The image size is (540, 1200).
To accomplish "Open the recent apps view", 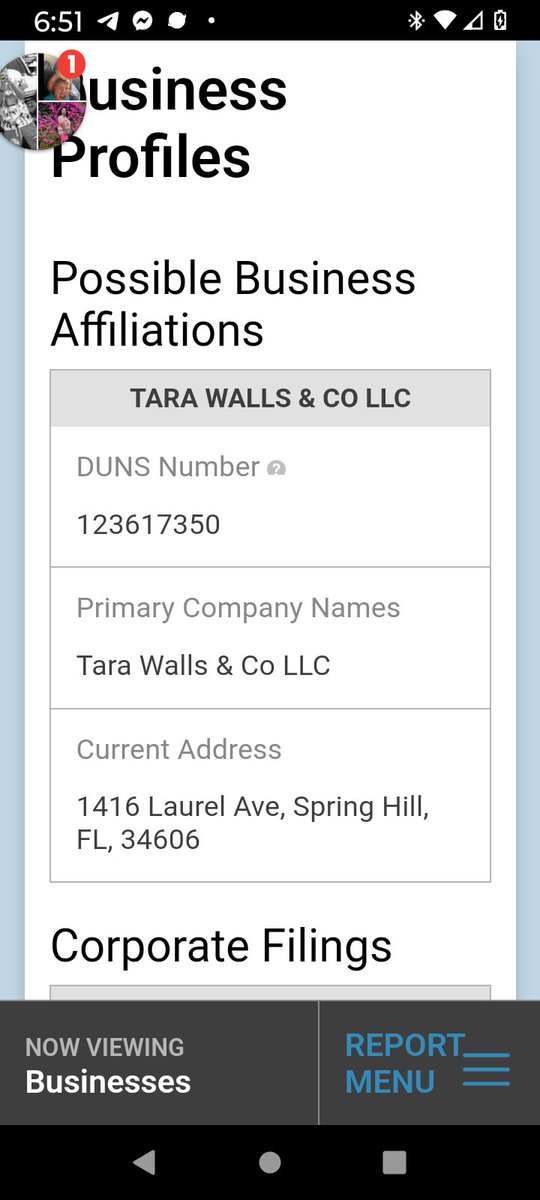I will pyautogui.click(x=395, y=1161).
